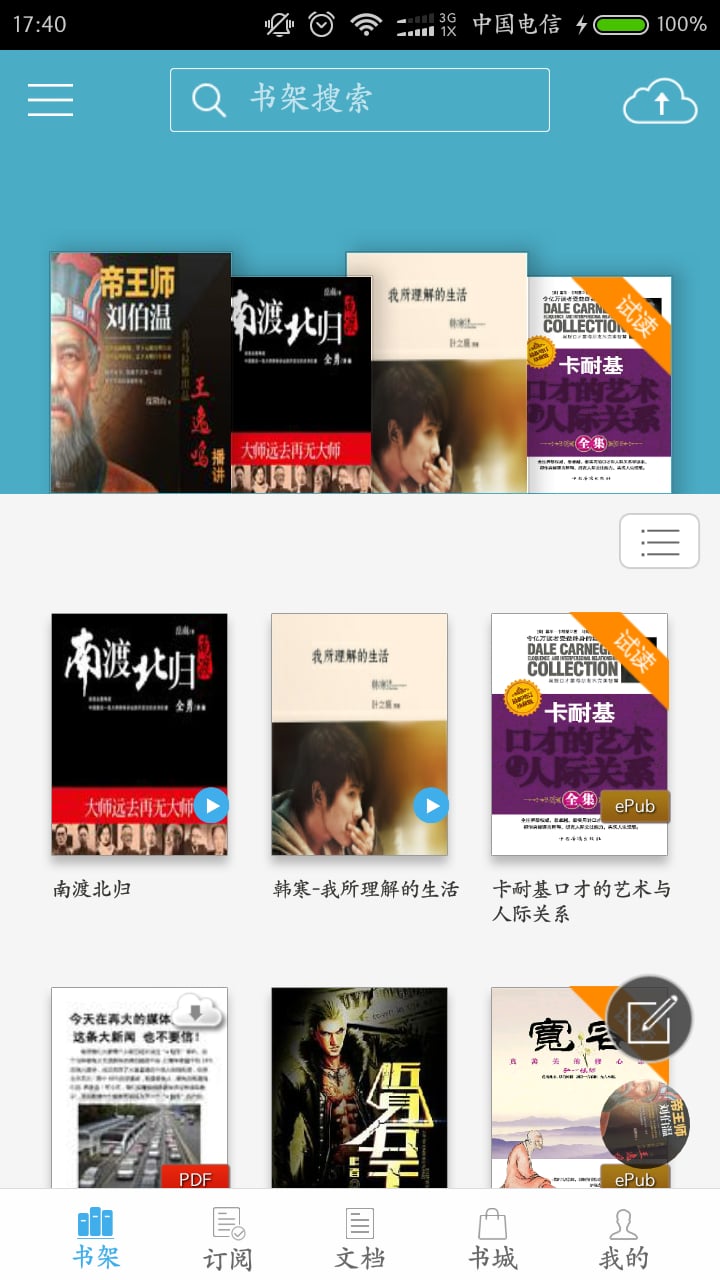Open the side navigation hamburger menu
720x1280 pixels.
50,100
